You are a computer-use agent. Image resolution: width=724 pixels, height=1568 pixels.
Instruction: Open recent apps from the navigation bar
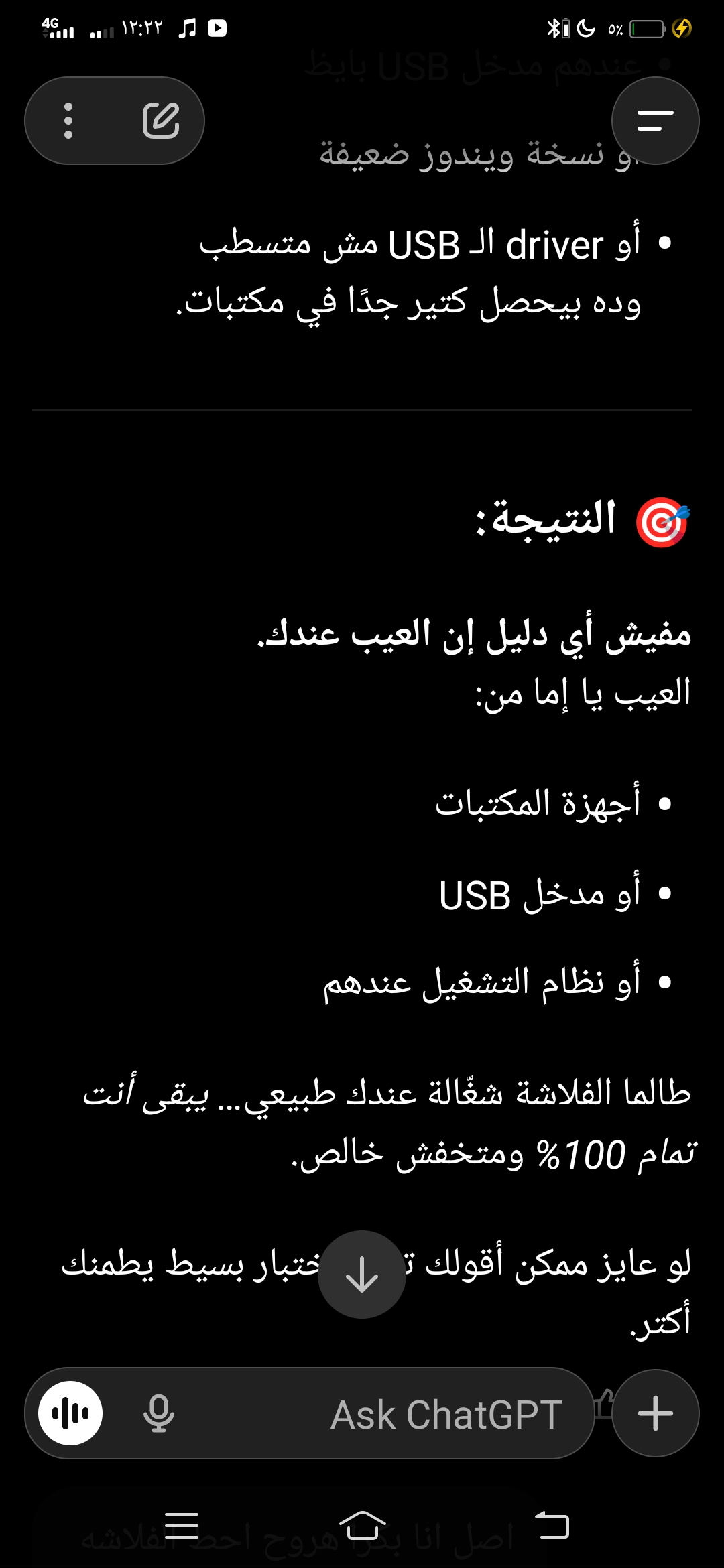[182, 1526]
